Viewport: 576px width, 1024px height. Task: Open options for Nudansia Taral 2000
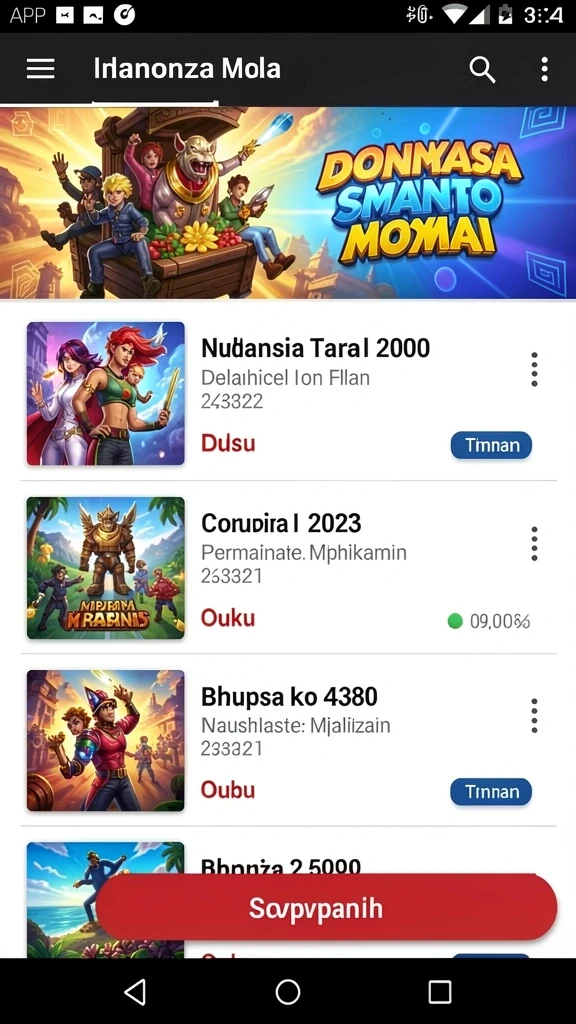[534, 370]
